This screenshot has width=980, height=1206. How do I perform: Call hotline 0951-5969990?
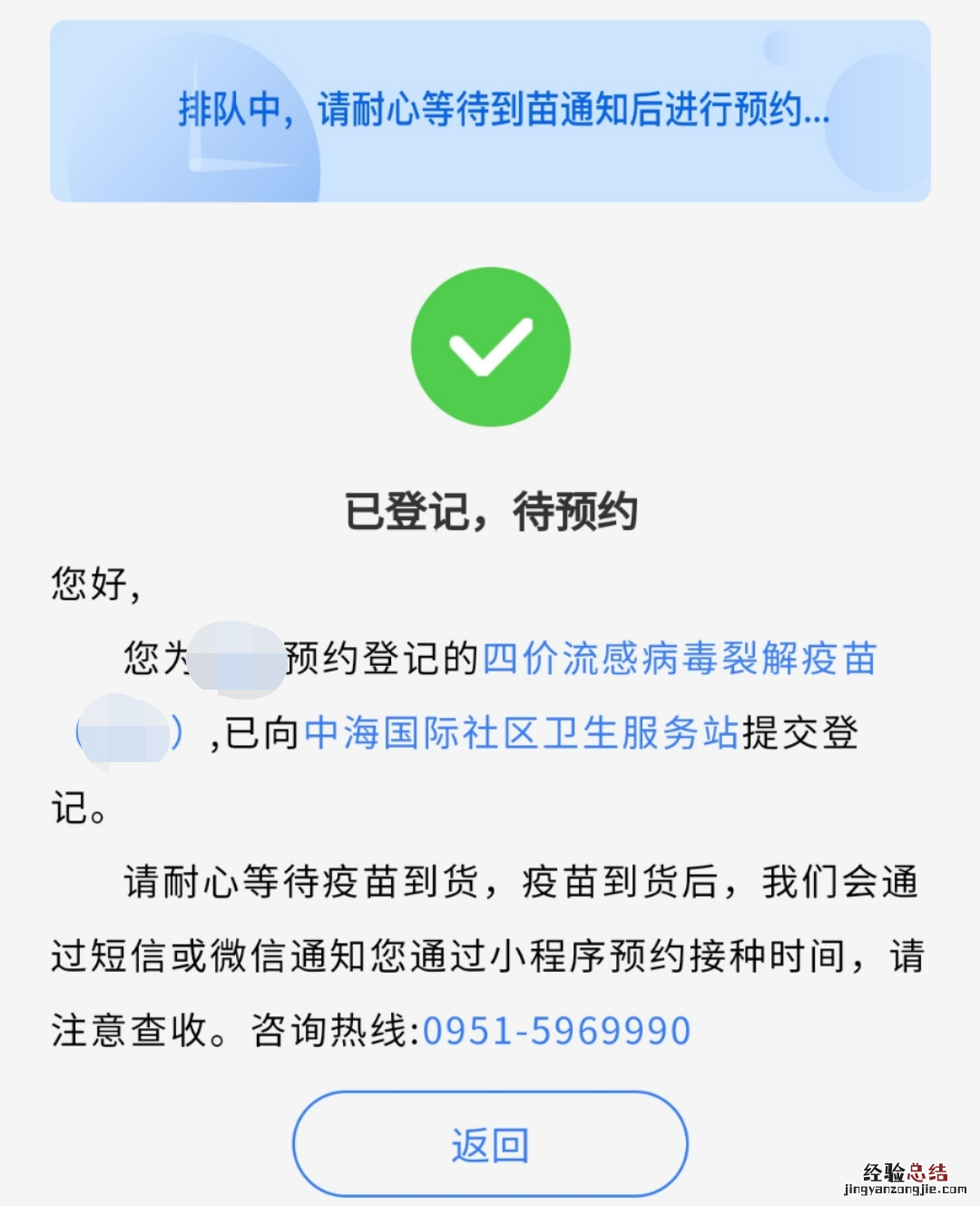click(x=556, y=1032)
